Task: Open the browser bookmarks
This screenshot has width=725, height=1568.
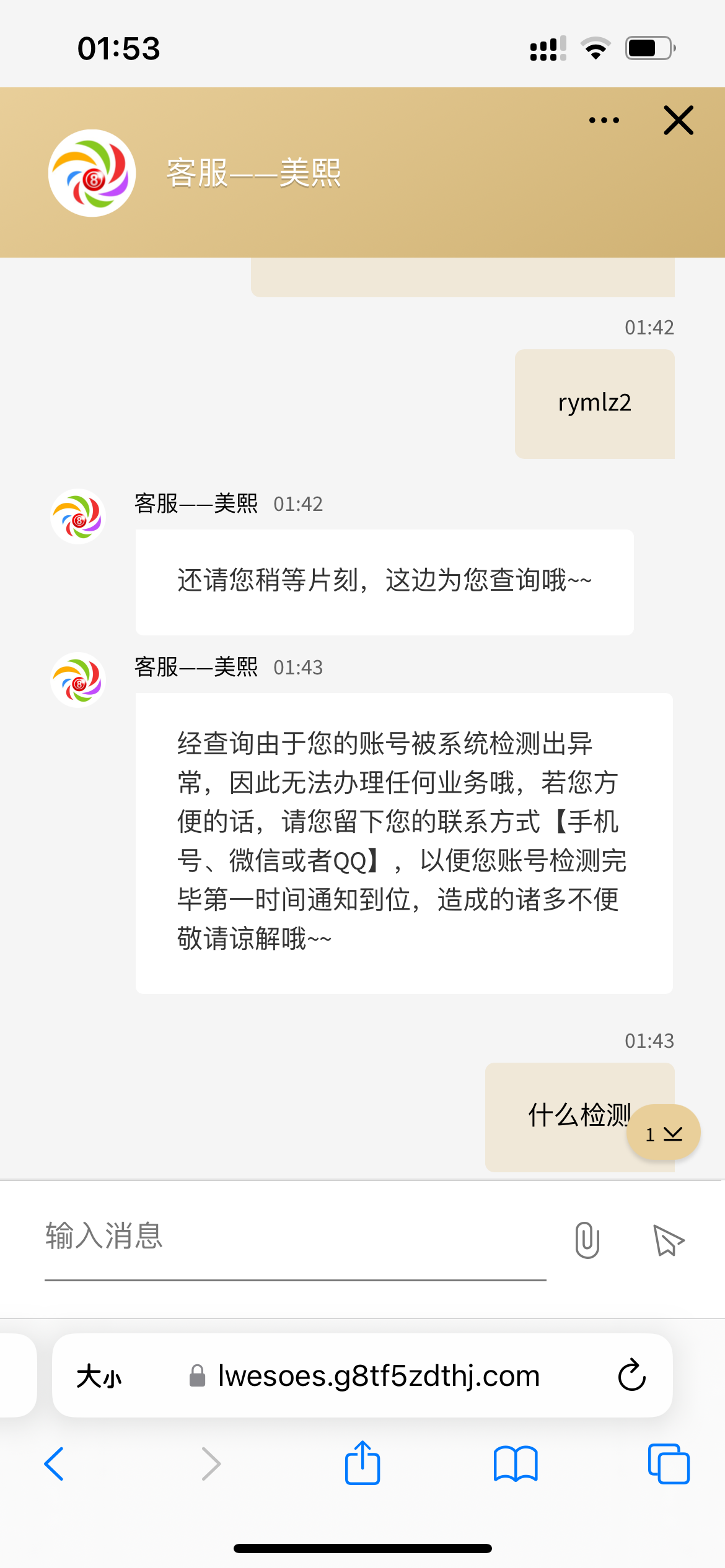Action: (516, 1464)
